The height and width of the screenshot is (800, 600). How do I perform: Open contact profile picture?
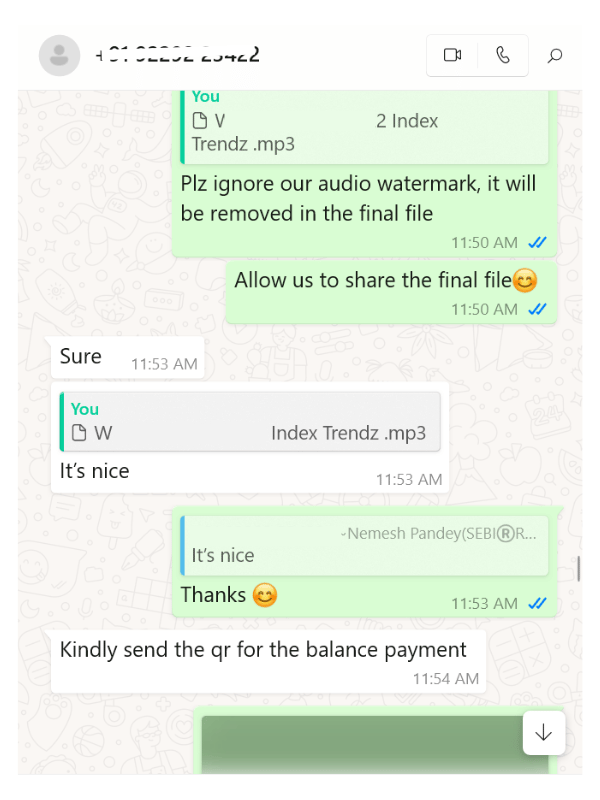(59, 55)
